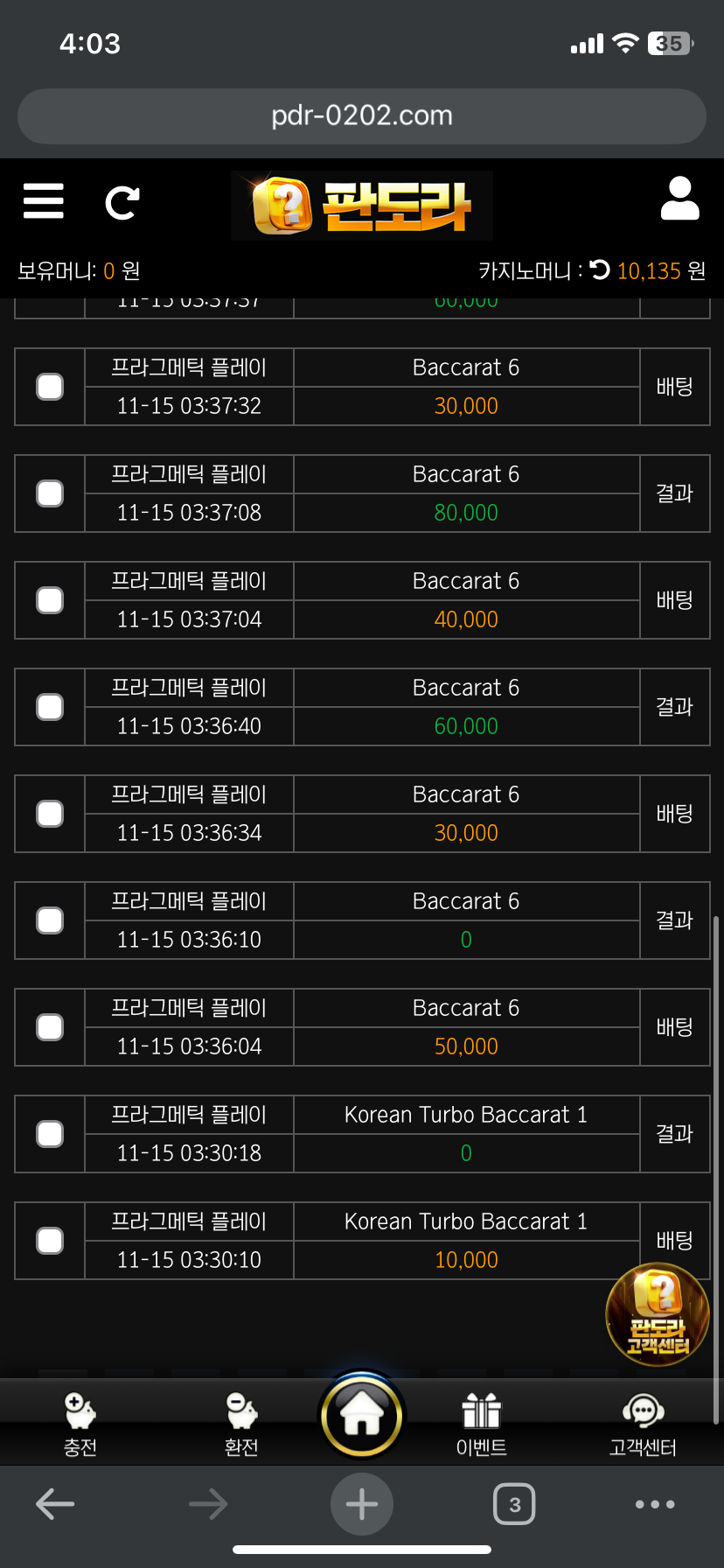
Task: Check the box for 03:37:32 bet
Action: 50,387
